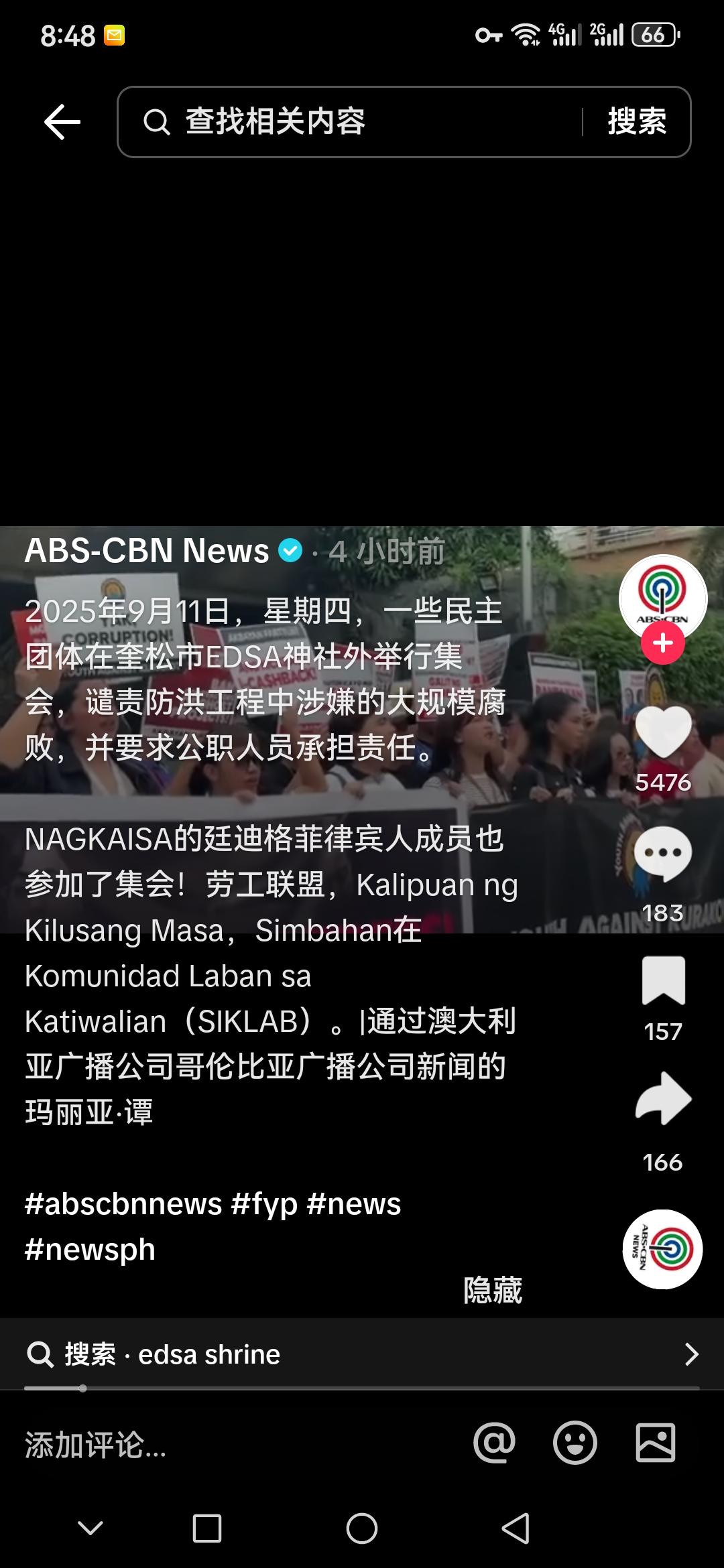The width and height of the screenshot is (724, 1568).
Task: Hide the caption via 隐藏
Action: point(493,1291)
